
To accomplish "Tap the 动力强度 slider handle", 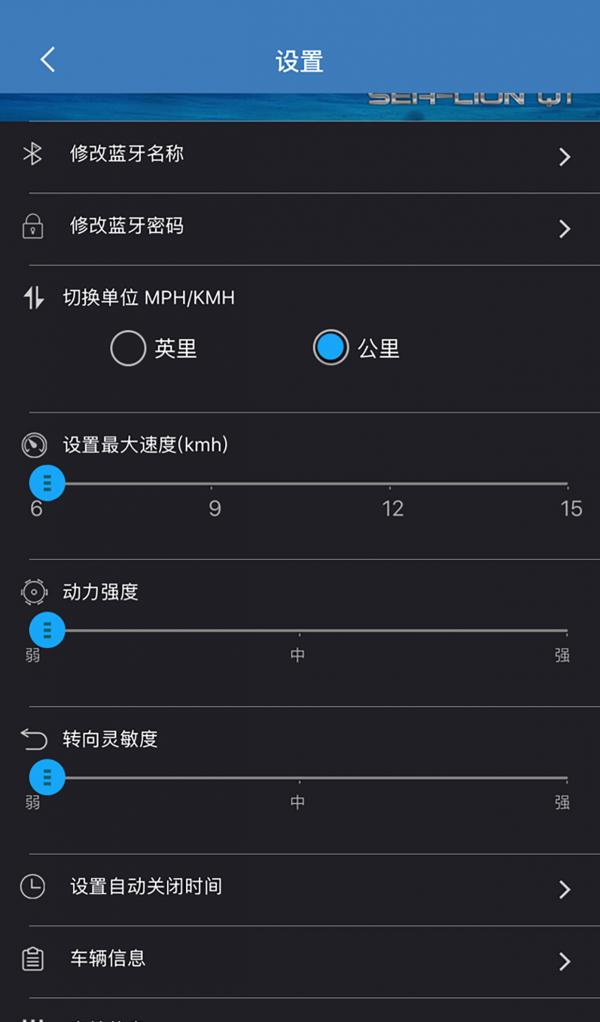I will pos(47,631).
